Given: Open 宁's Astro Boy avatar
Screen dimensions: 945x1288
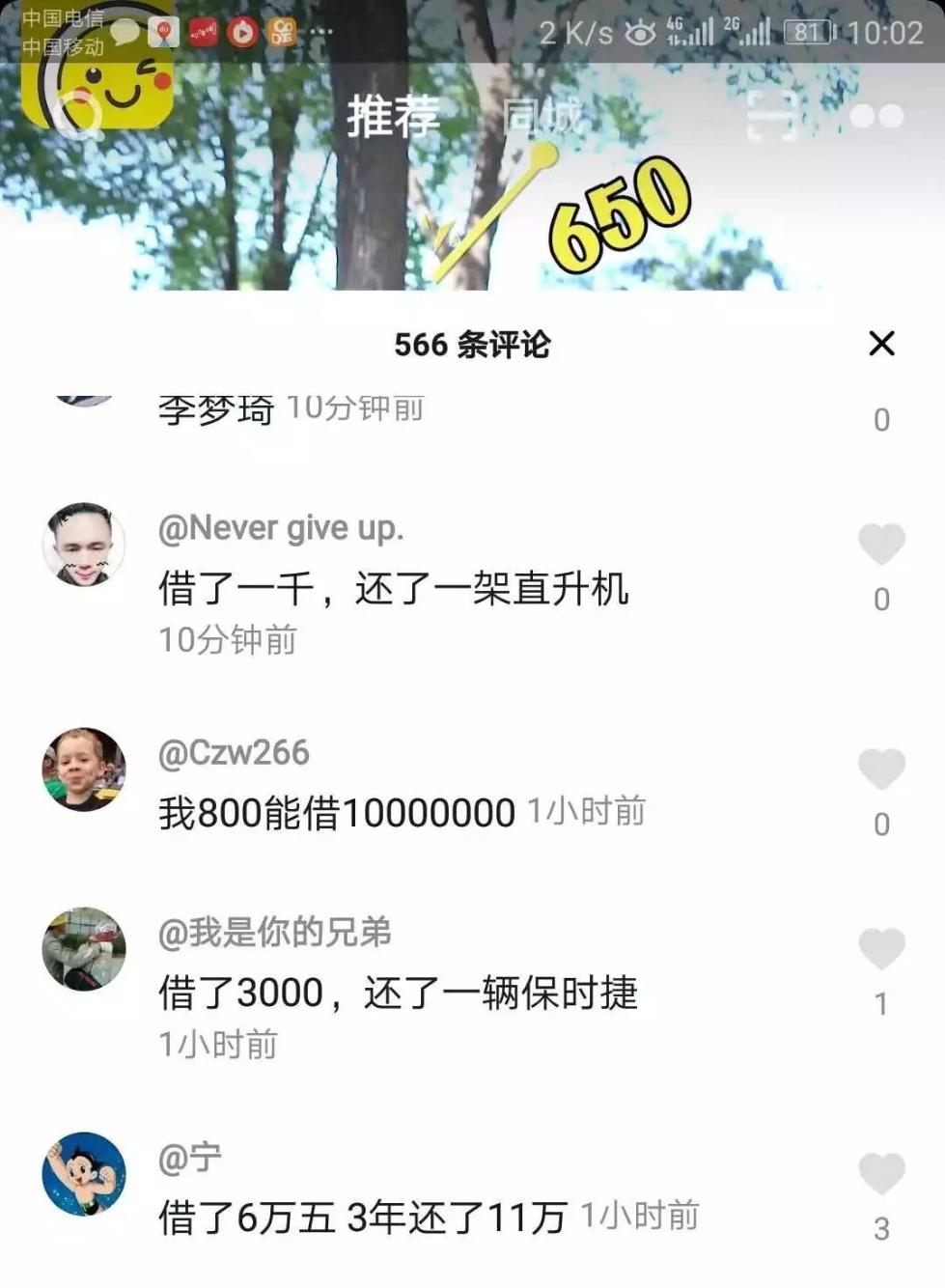Looking at the screenshot, I should tap(84, 1174).
